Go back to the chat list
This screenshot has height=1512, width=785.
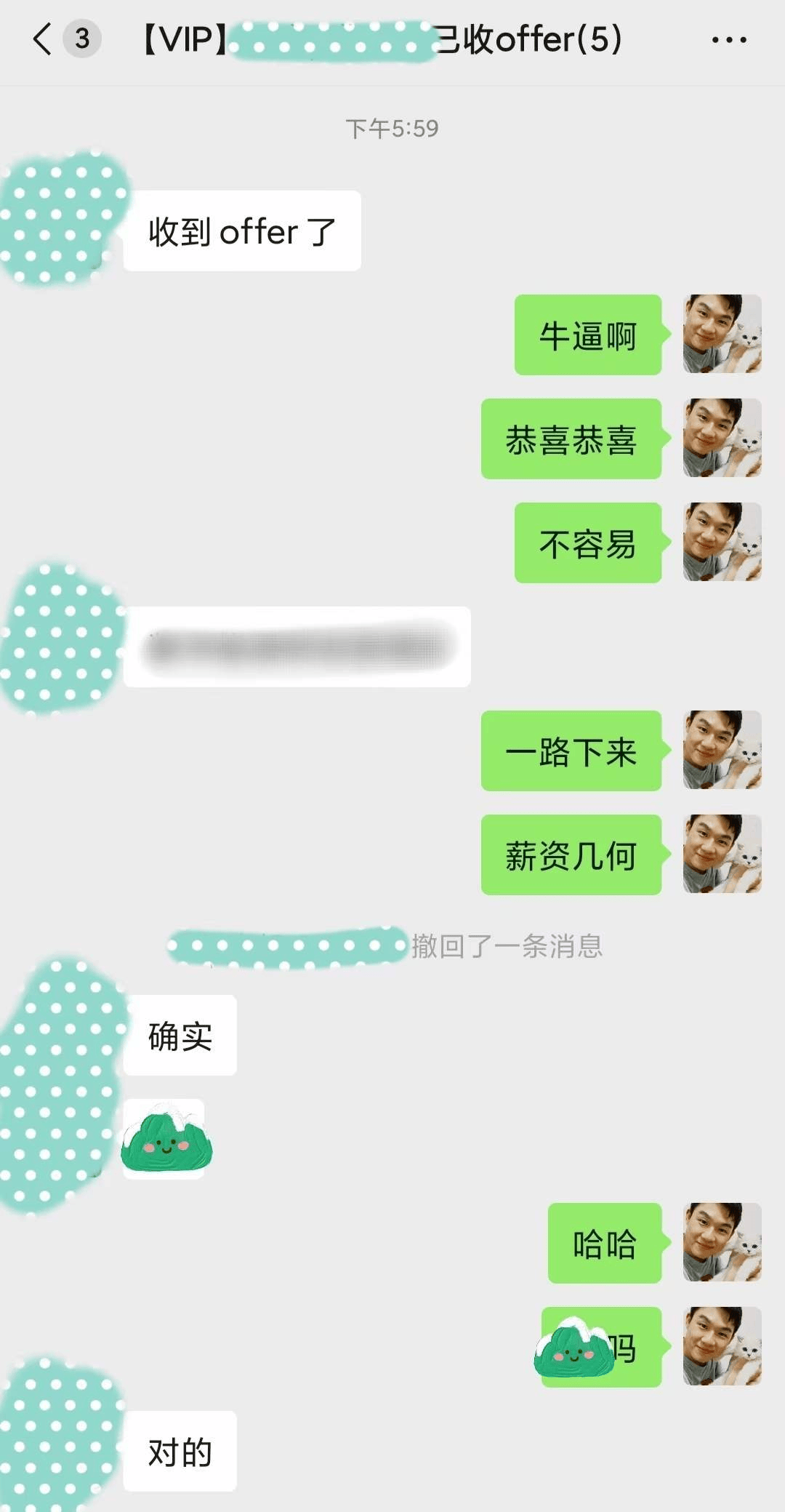pyautogui.click(x=44, y=39)
